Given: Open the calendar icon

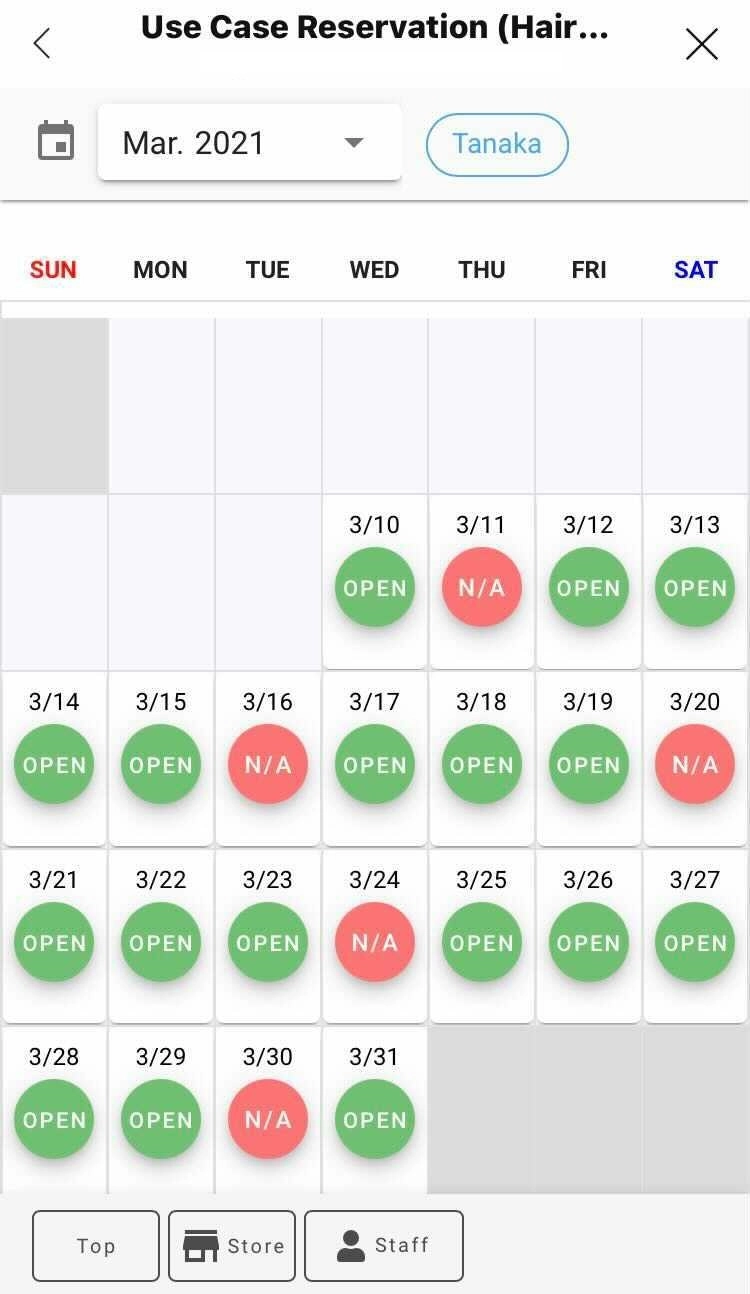Looking at the screenshot, I should [56, 141].
